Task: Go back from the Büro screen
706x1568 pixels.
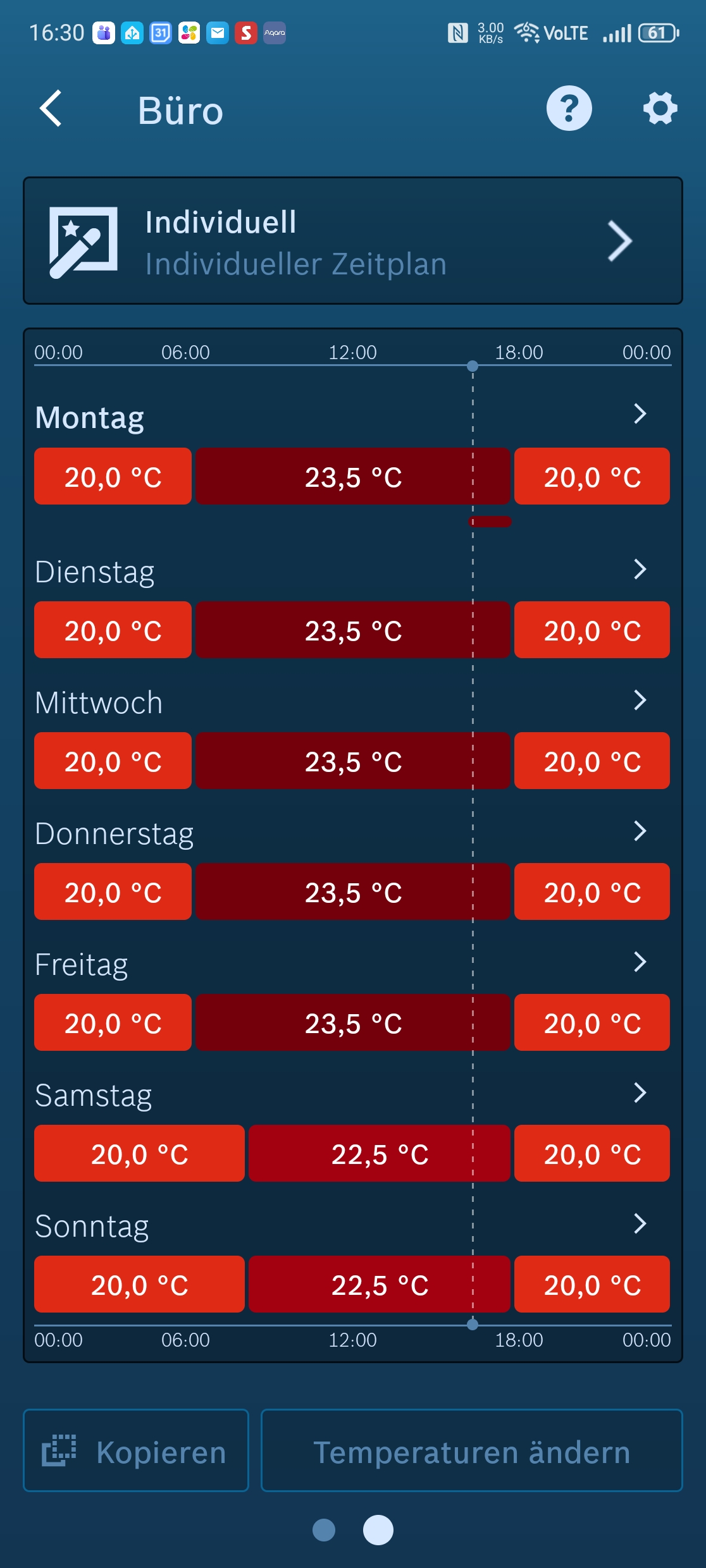Action: coord(52,109)
